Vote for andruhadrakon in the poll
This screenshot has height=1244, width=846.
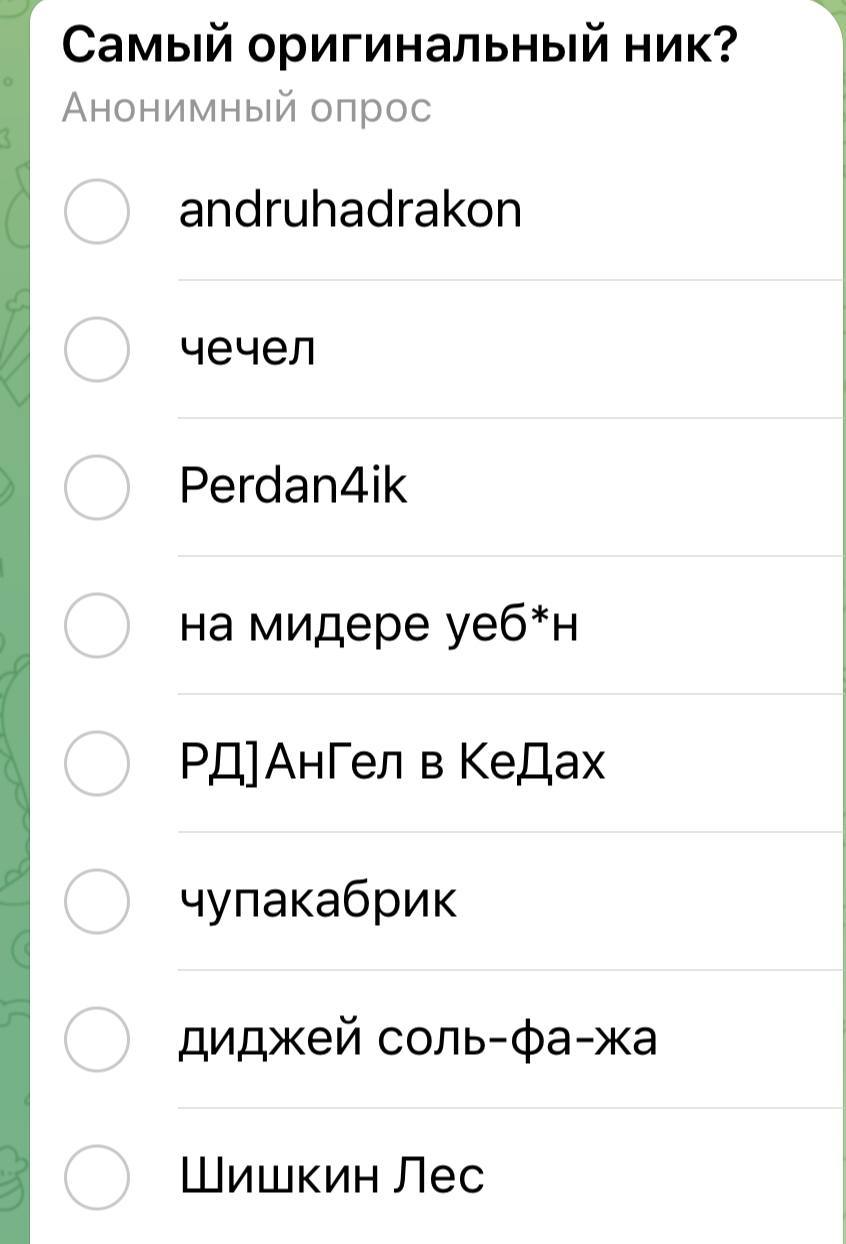97,212
